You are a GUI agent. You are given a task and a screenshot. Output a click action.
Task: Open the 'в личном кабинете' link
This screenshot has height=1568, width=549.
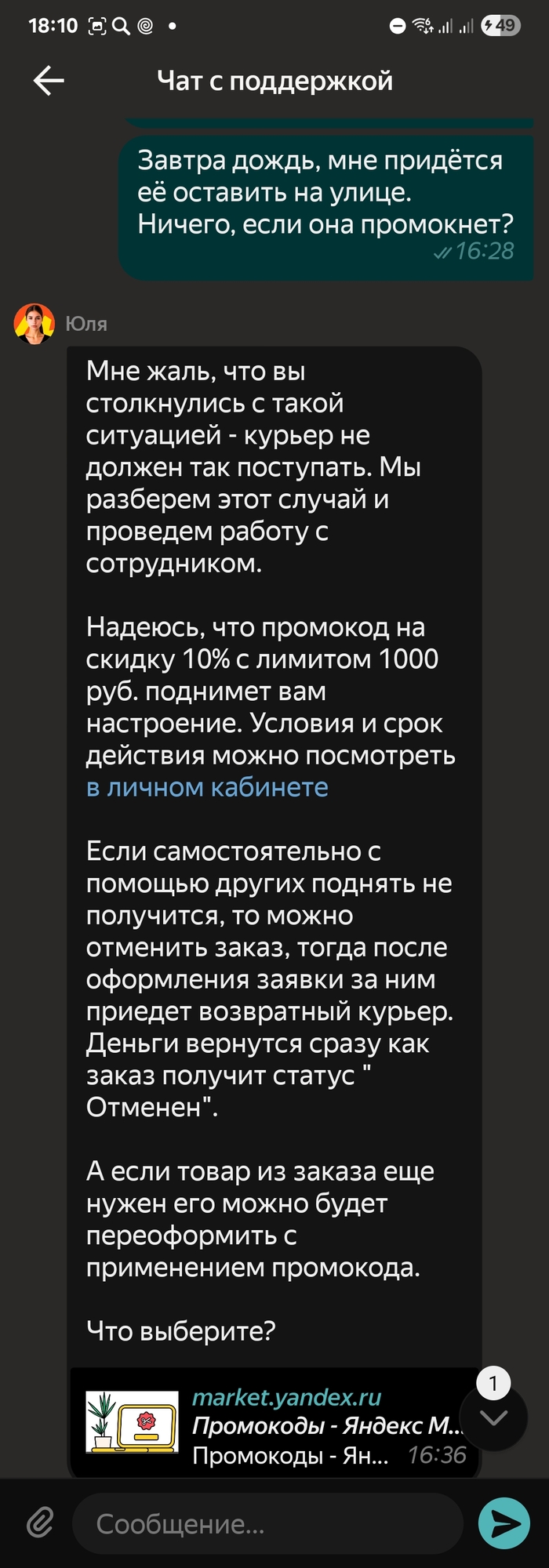(207, 787)
